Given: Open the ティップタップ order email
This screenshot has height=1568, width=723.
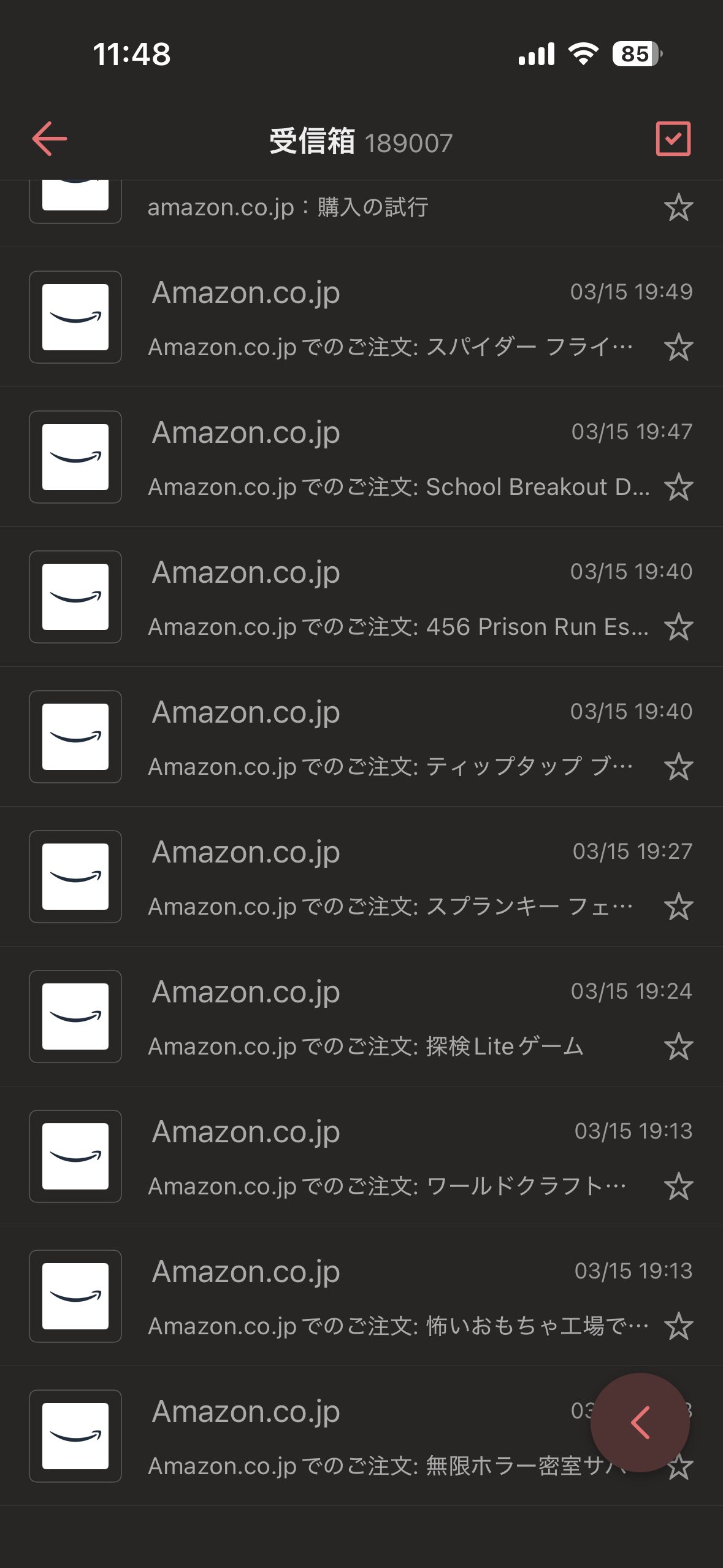Looking at the screenshot, I should pyautogui.click(x=368, y=737).
